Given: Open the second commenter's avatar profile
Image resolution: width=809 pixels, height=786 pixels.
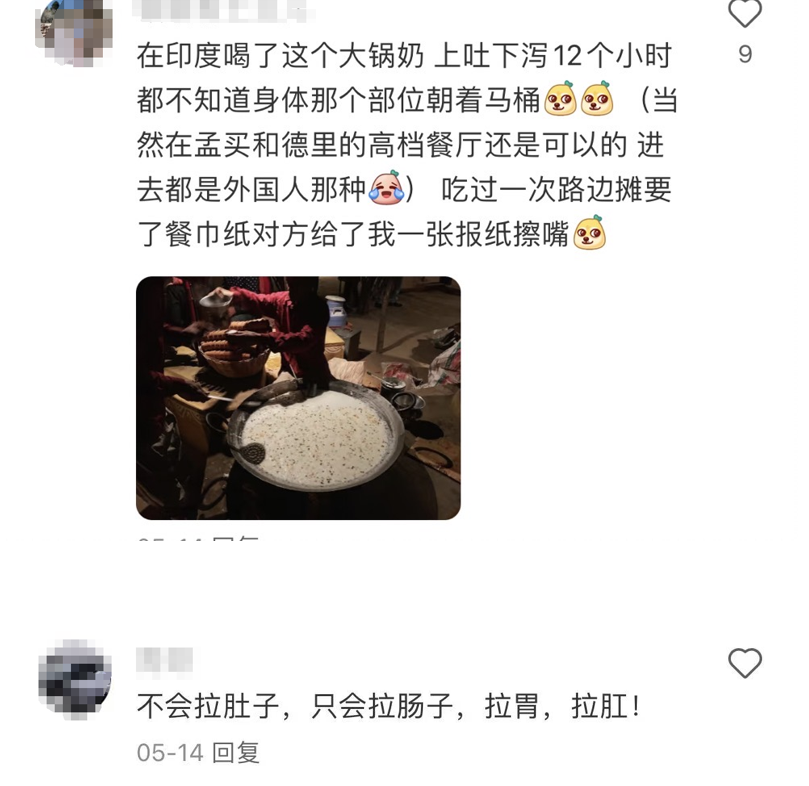Looking at the screenshot, I should 74,677.
